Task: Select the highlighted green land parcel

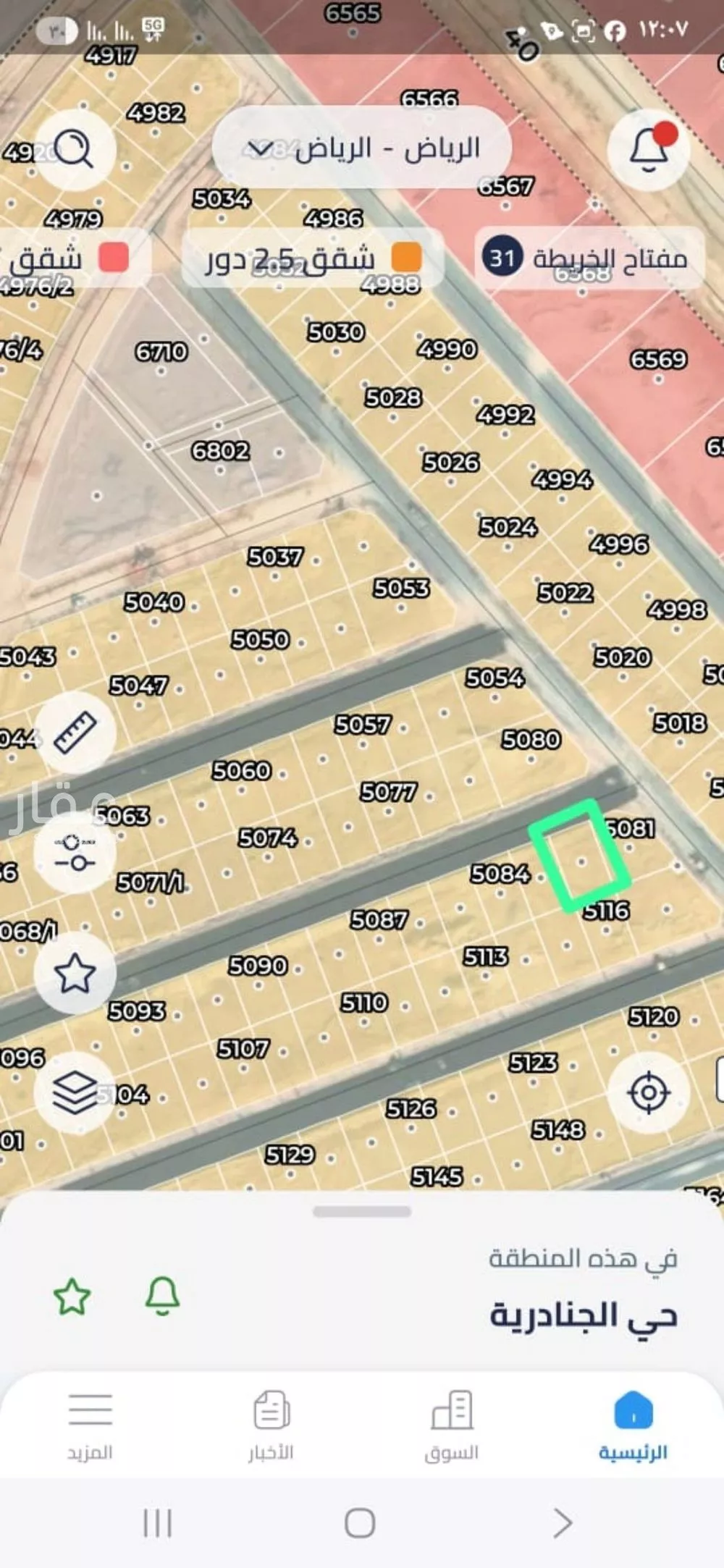Action: click(x=580, y=856)
